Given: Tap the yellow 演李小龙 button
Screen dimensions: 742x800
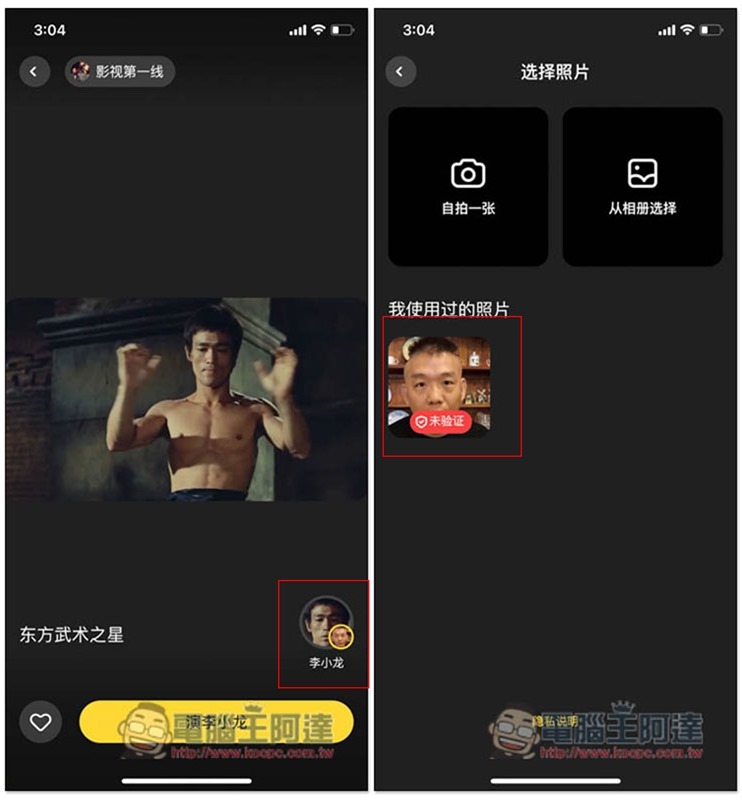Looking at the screenshot, I should pos(216,721).
